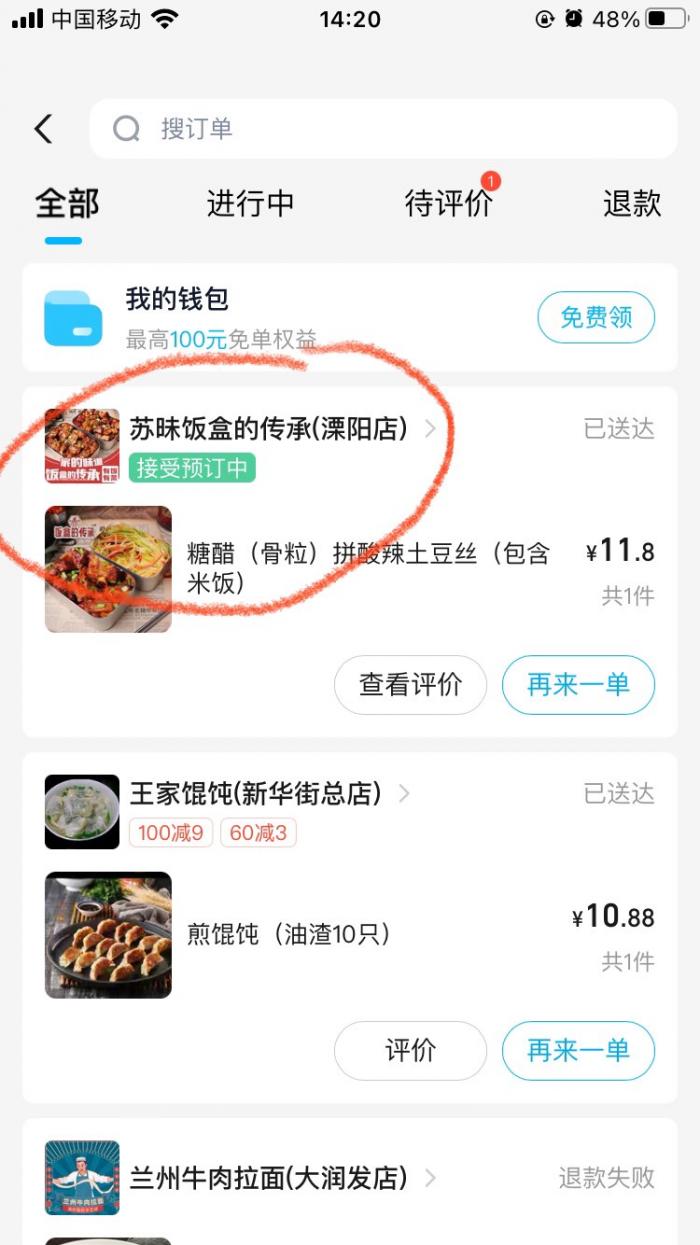This screenshot has width=700, height=1245.
Task: Go back using the back arrow
Action: coord(43,129)
